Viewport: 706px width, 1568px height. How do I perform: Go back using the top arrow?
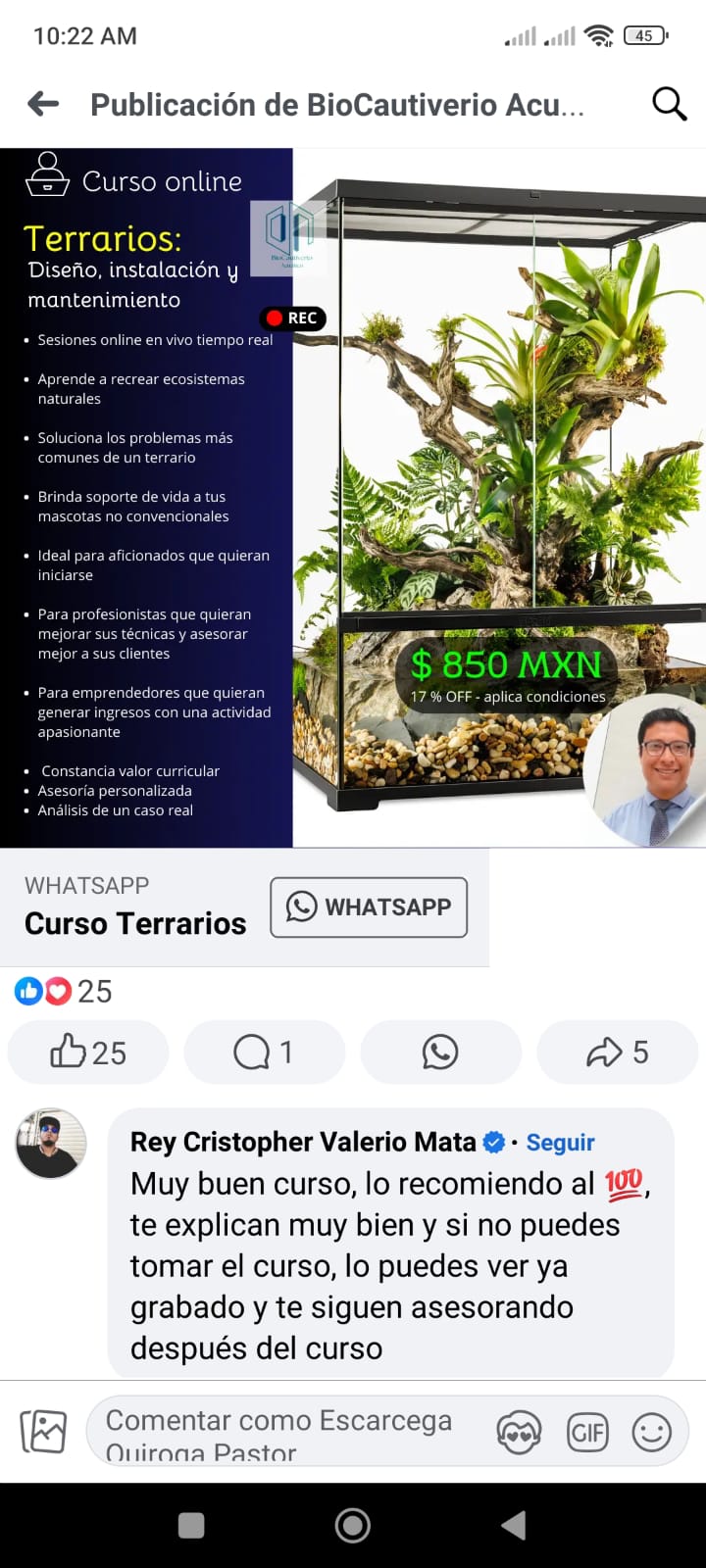tap(43, 104)
